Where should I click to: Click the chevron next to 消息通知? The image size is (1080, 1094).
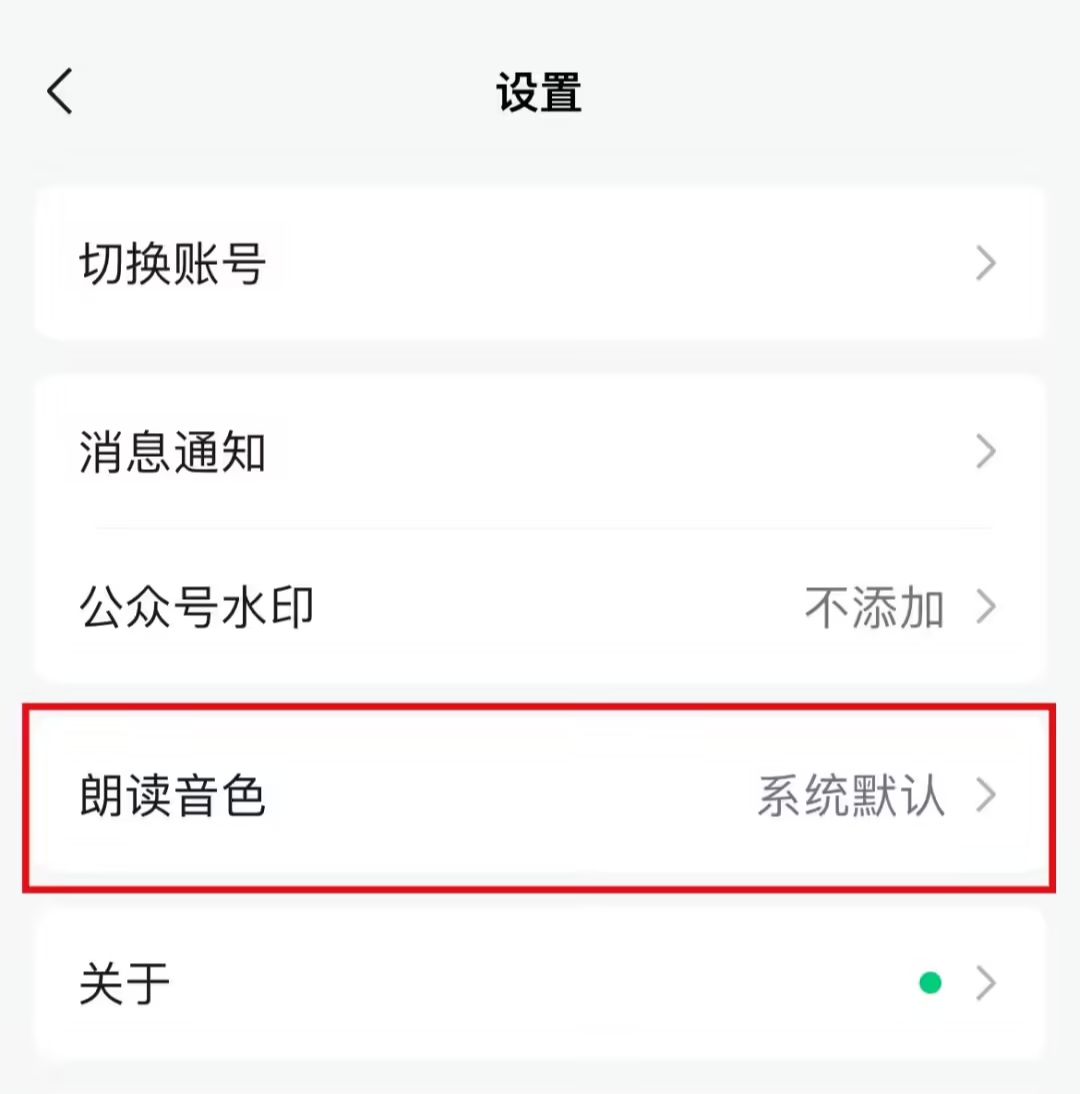pos(986,452)
